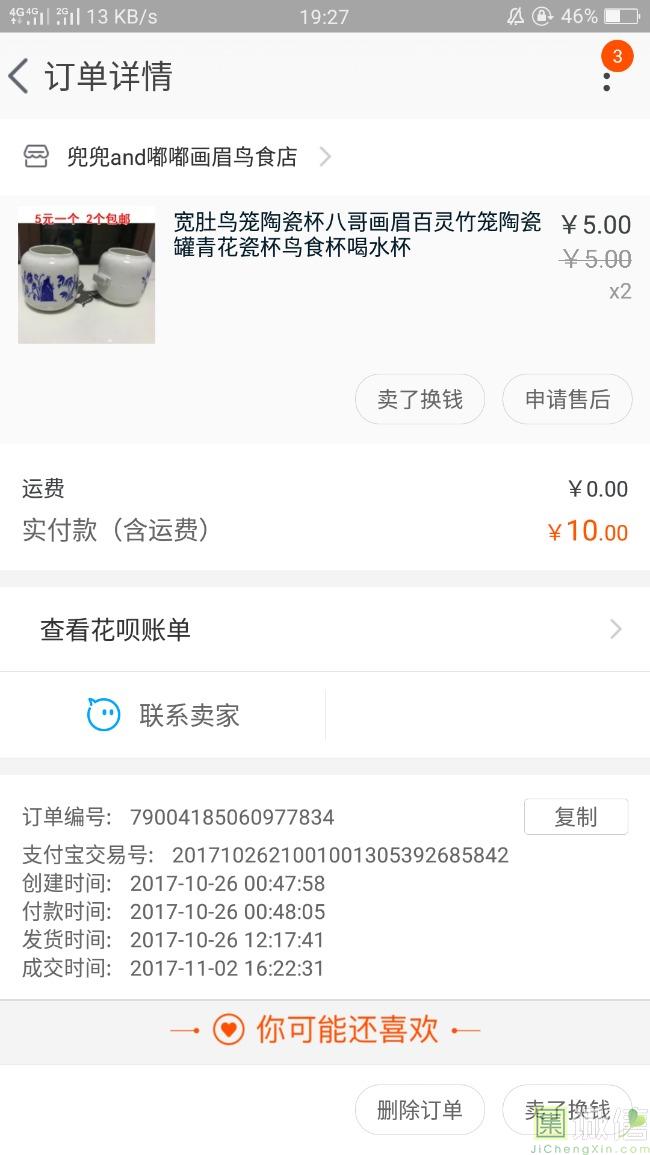Tap the 删除订单 button

420,1109
